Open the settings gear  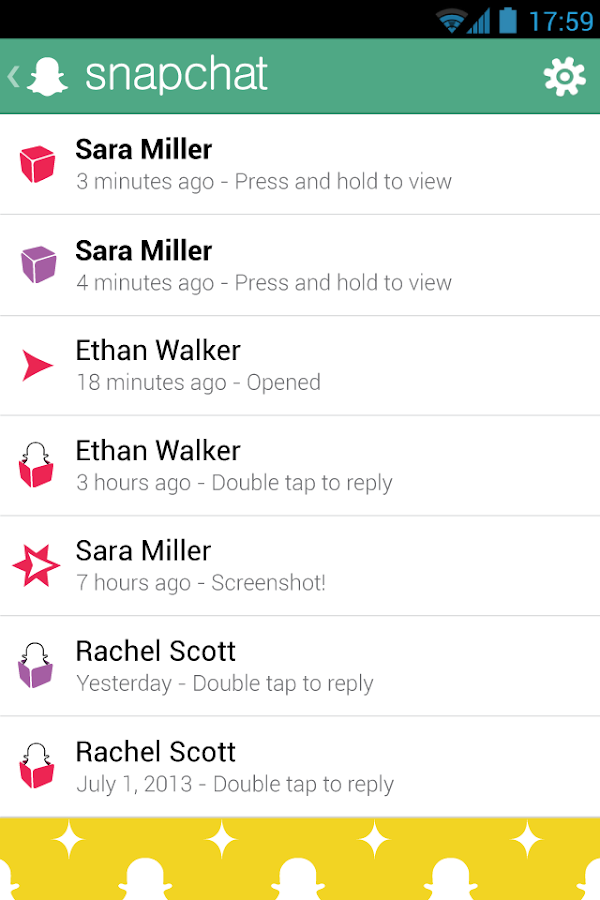564,77
